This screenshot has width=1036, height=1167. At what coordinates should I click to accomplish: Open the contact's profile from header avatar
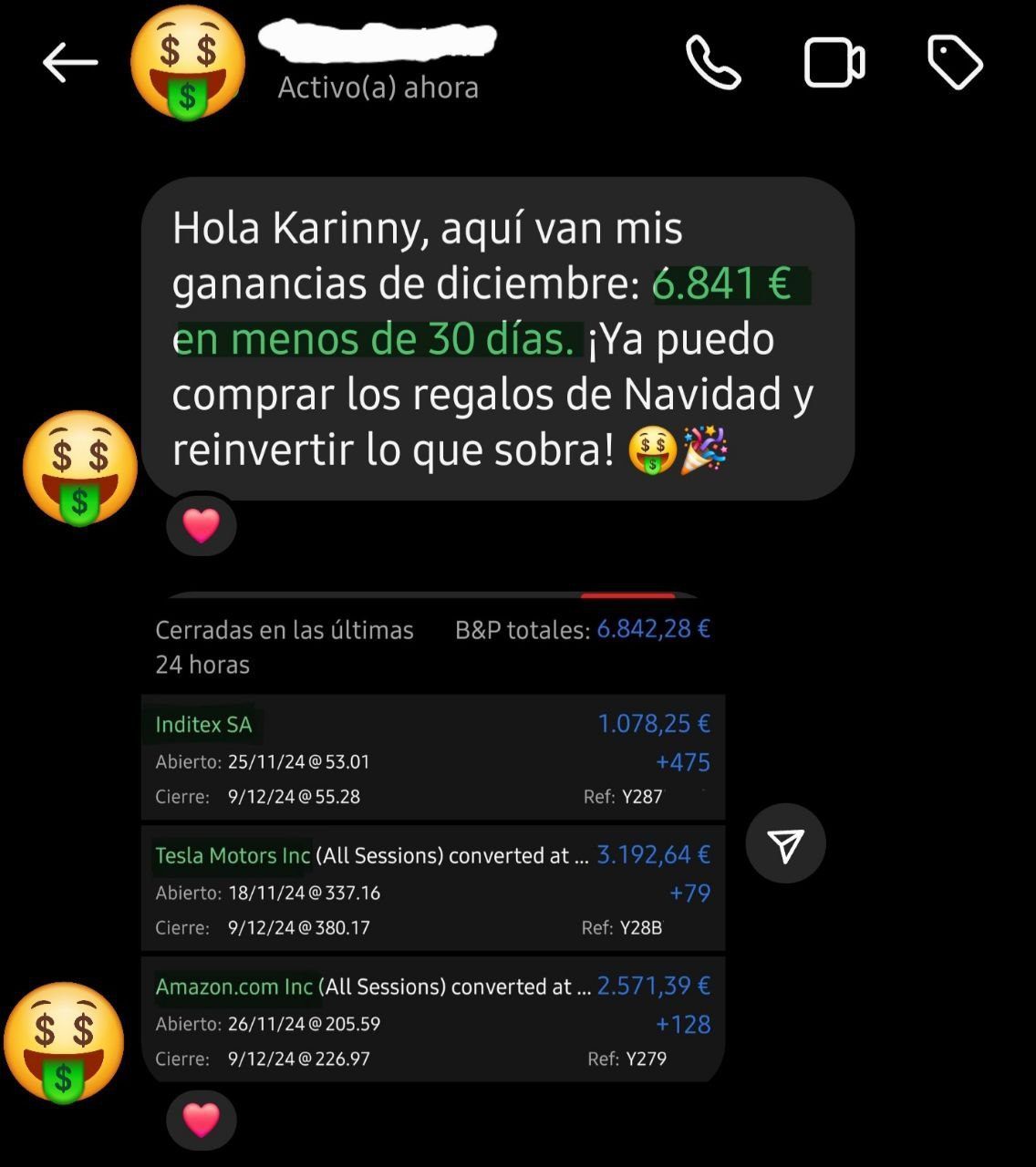pos(188,63)
